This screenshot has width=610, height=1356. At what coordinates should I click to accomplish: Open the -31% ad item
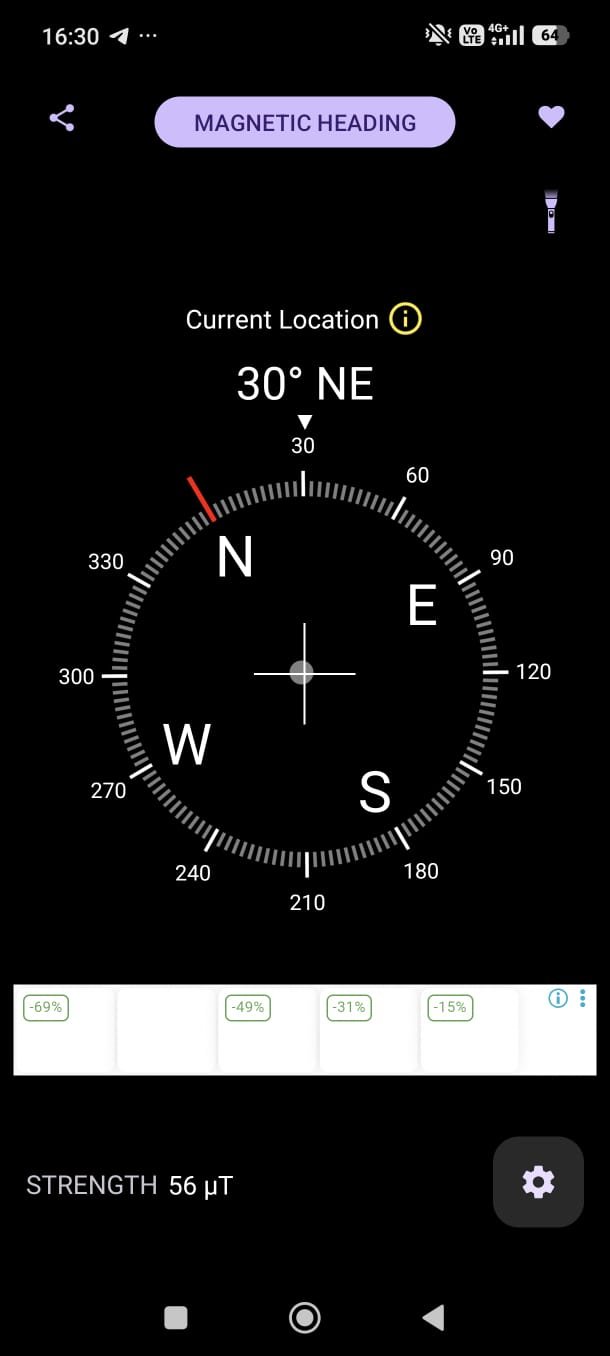tap(368, 1030)
